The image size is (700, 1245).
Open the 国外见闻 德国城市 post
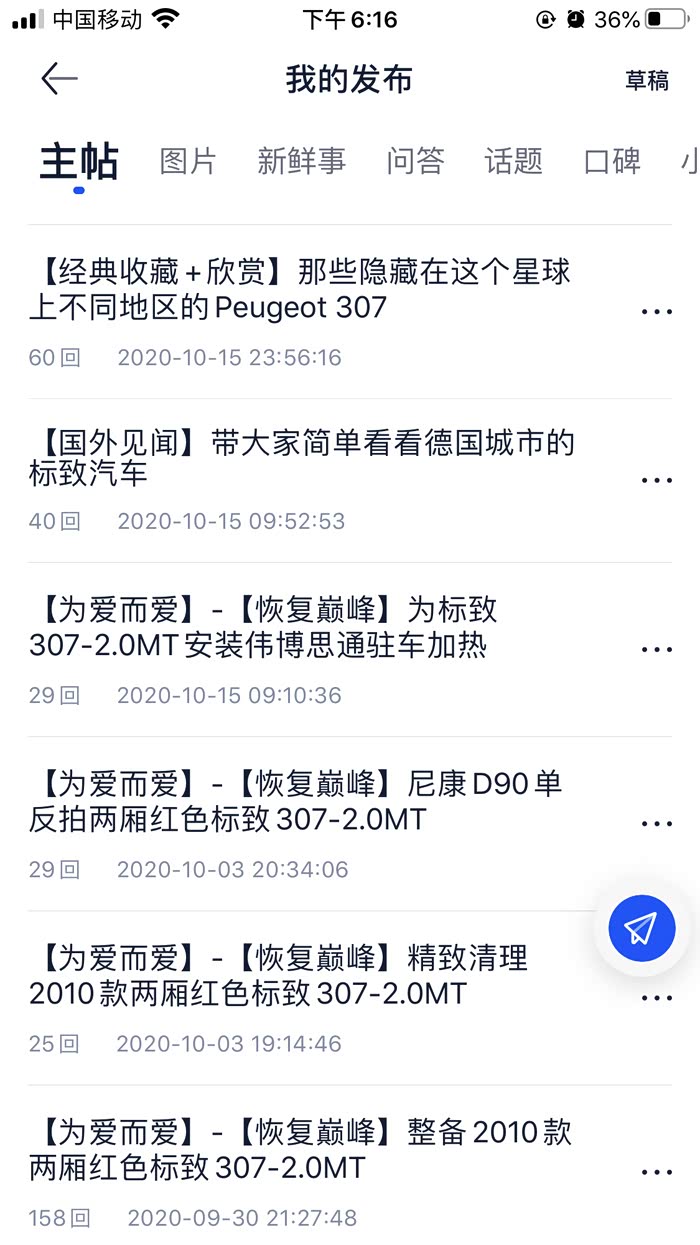pos(300,457)
